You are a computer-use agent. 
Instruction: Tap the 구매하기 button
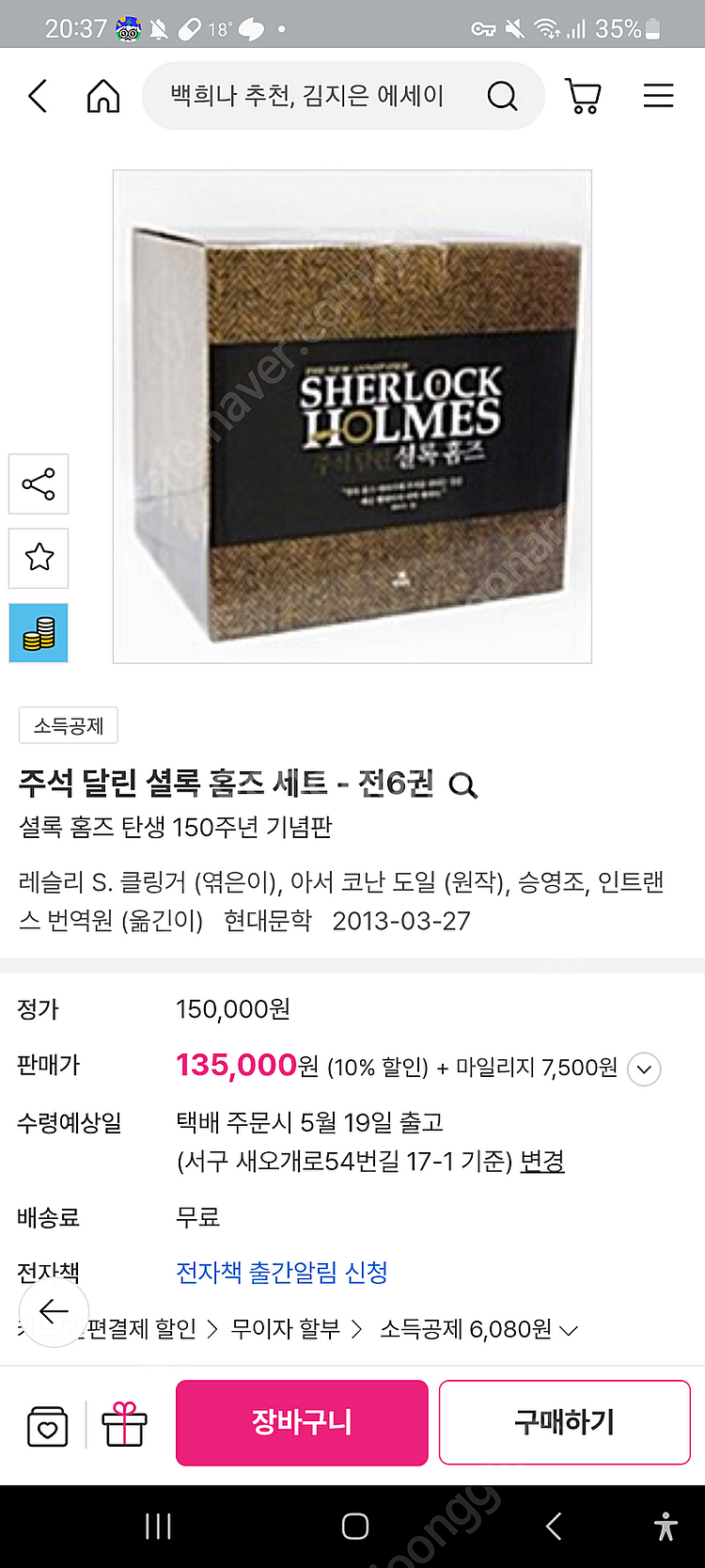point(564,1422)
